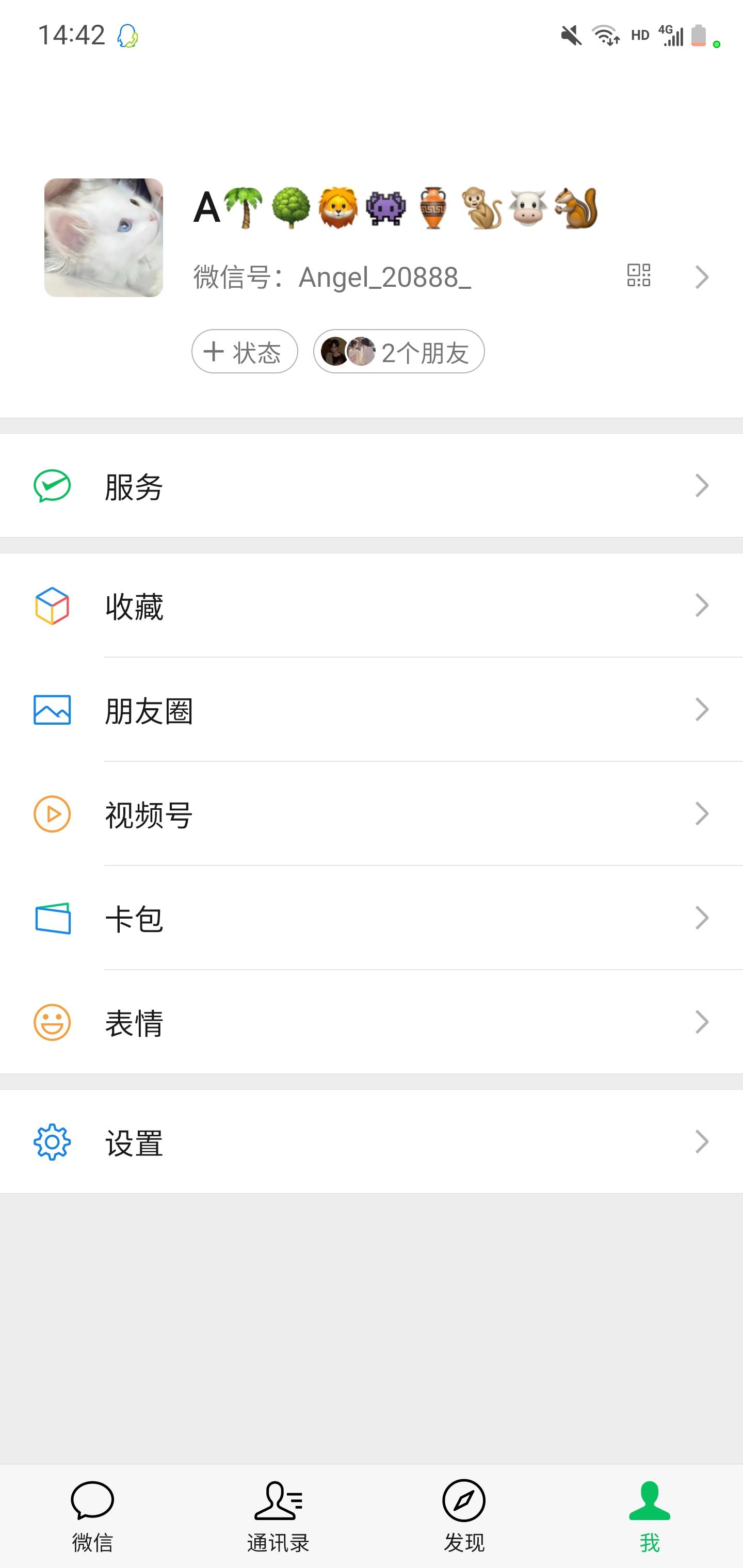Expand the profile detail page via chevron
Image resolution: width=743 pixels, height=1568 pixels.
coord(702,276)
